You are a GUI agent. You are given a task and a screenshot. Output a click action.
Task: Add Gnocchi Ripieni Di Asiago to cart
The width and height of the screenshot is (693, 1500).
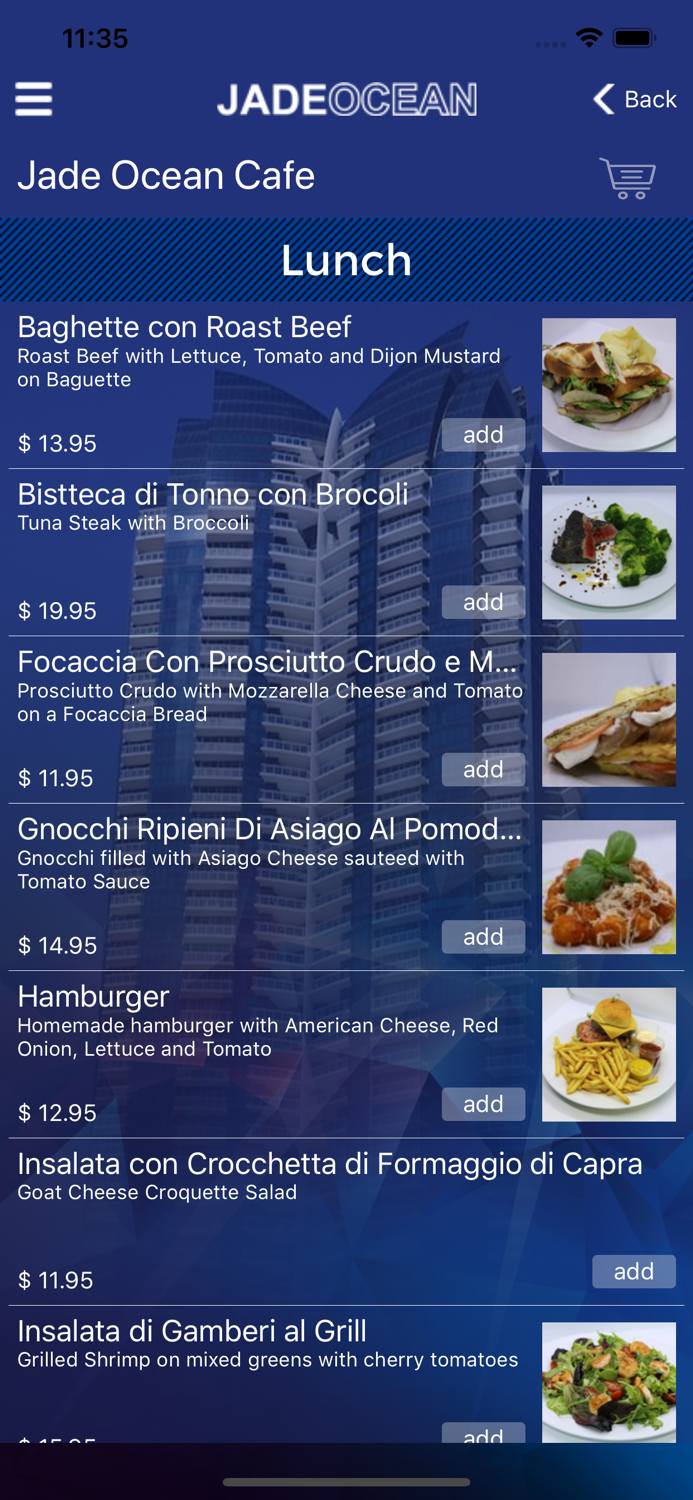[x=483, y=937]
